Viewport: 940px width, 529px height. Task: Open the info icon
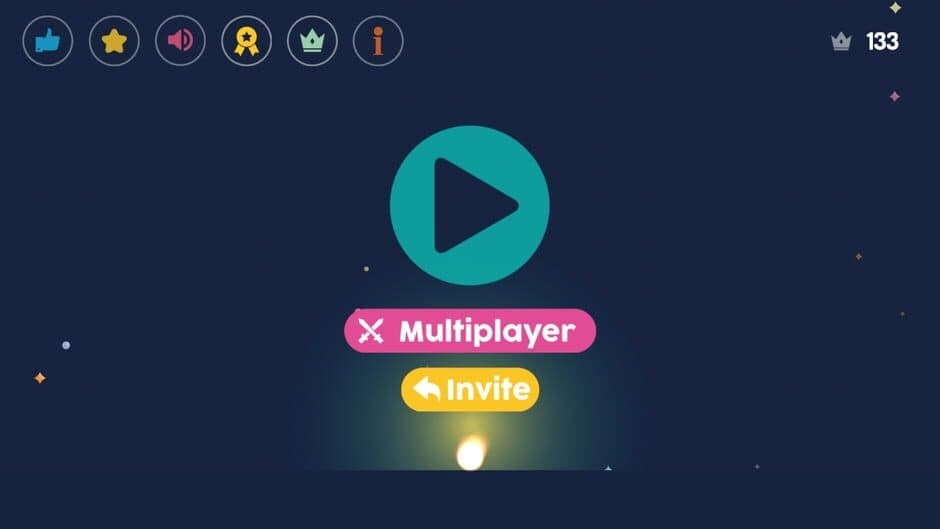(x=378, y=41)
